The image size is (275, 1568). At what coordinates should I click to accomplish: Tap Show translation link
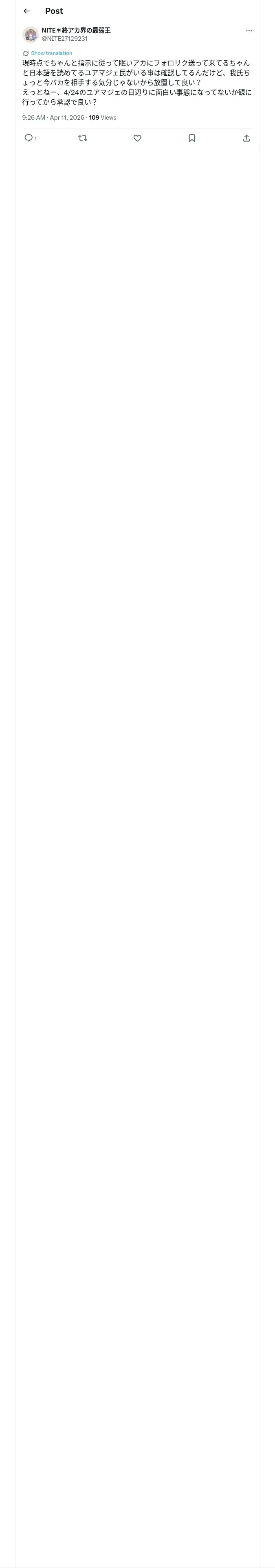pyautogui.click(x=51, y=53)
